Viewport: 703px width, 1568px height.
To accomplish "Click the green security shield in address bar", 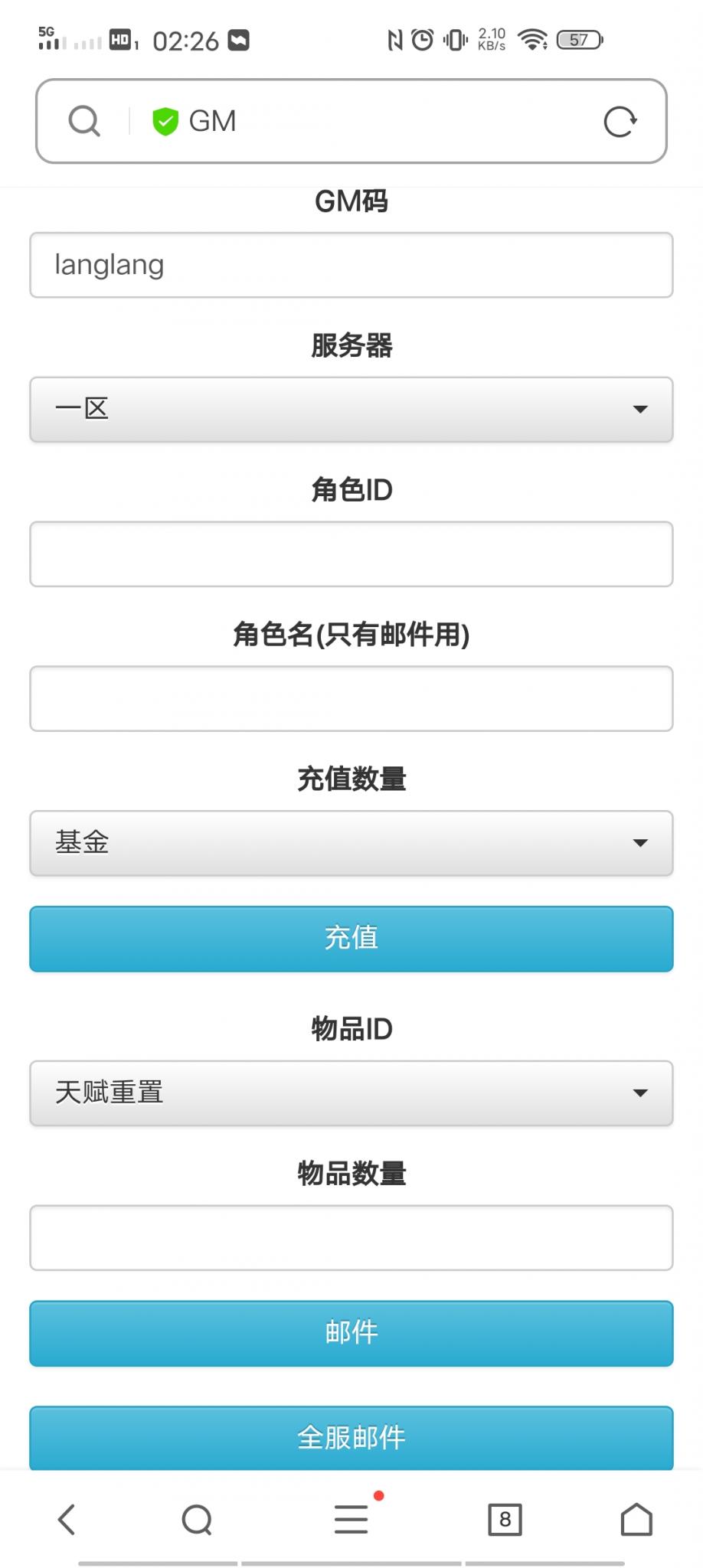I will coord(165,120).
